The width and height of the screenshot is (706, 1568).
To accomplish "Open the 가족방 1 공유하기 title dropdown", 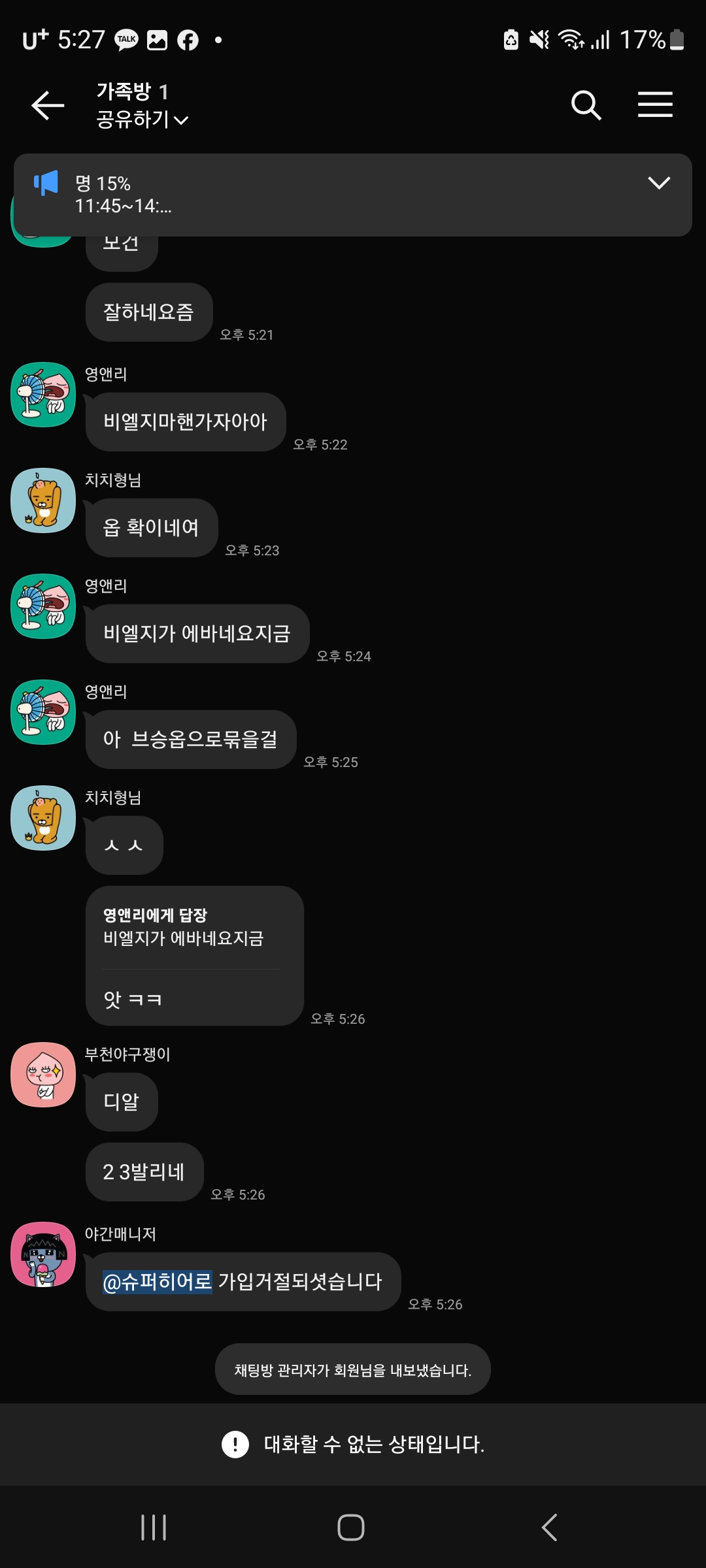I will [x=143, y=119].
